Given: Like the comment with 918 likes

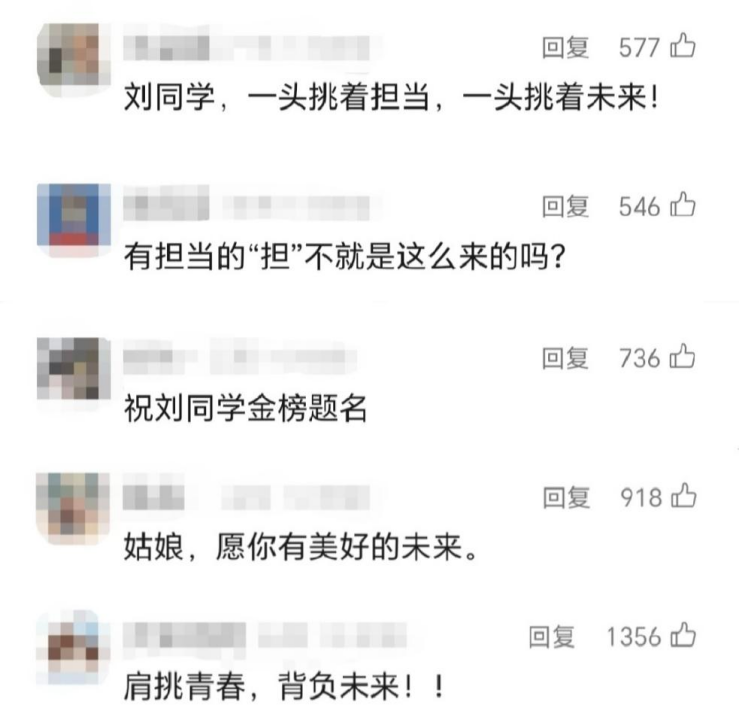Looking at the screenshot, I should pos(684,496).
